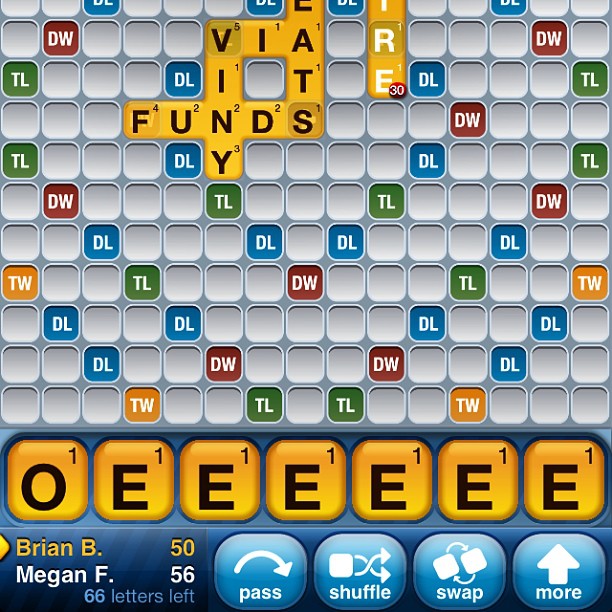Tap the pass button
The image size is (612, 612).
pos(260,572)
